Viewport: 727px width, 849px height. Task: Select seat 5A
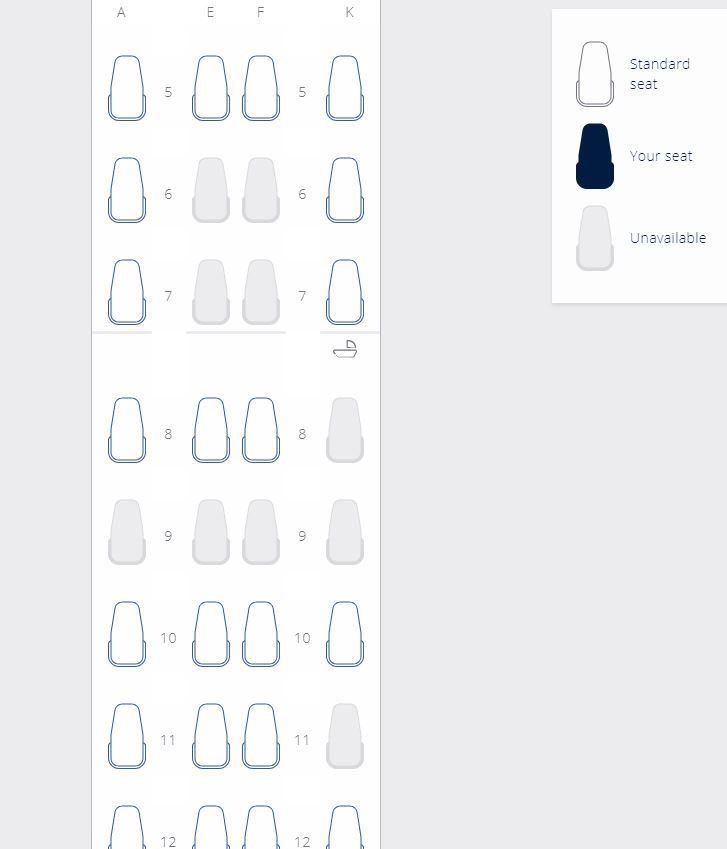[x=127, y=88]
